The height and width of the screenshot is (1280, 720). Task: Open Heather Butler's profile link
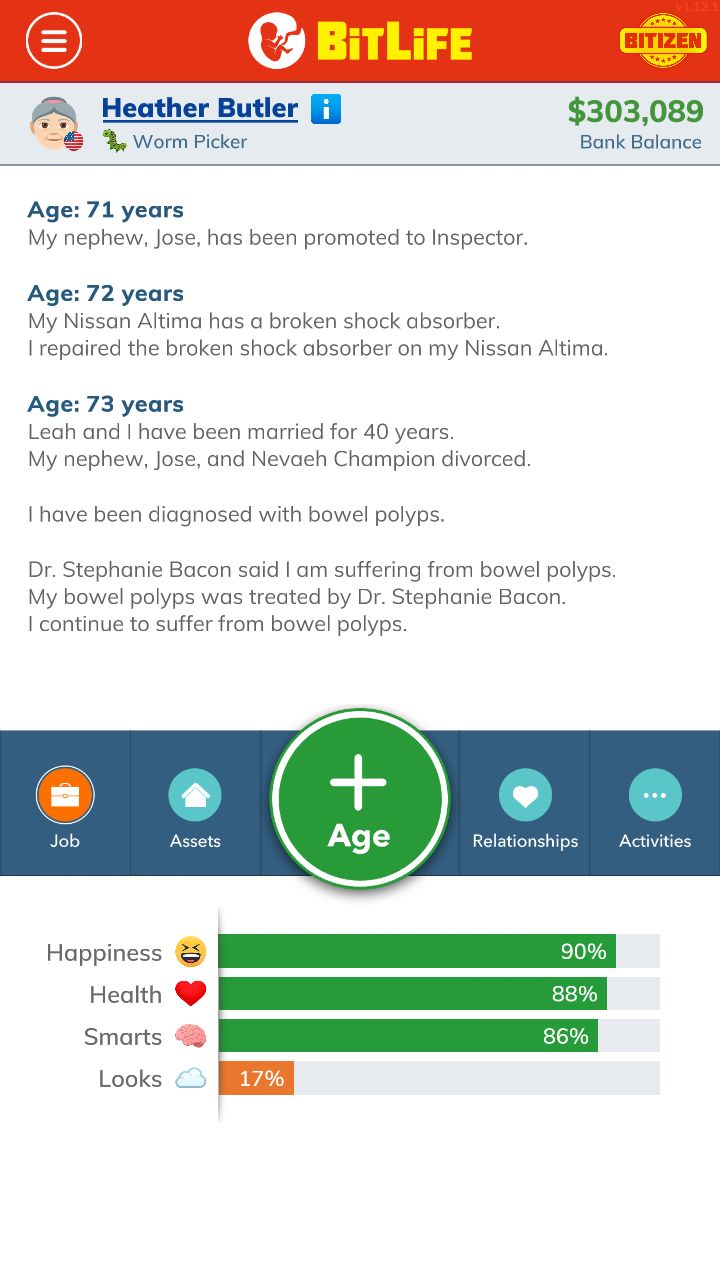[x=200, y=108]
